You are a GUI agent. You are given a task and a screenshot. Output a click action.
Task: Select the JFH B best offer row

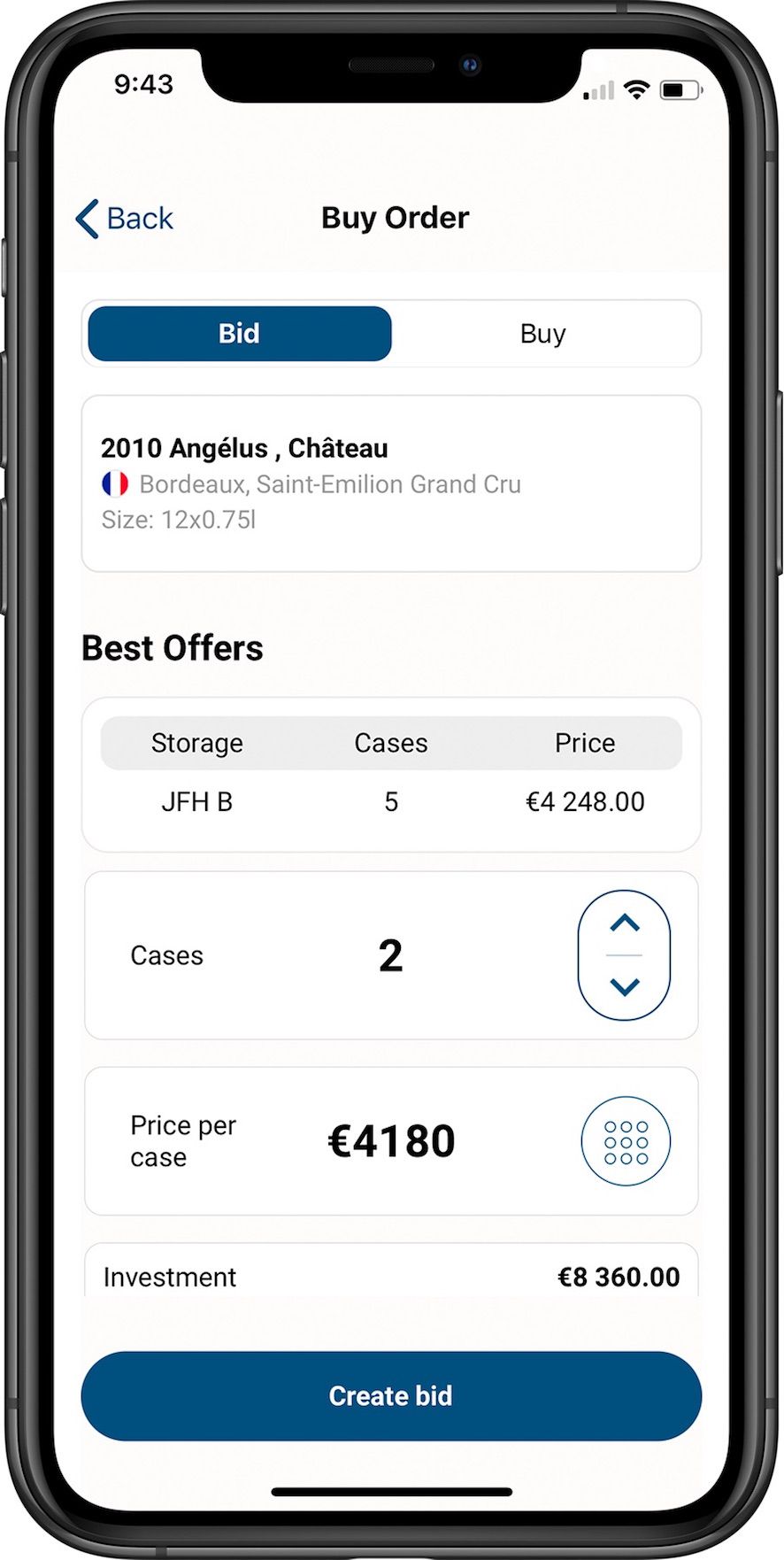[391, 802]
